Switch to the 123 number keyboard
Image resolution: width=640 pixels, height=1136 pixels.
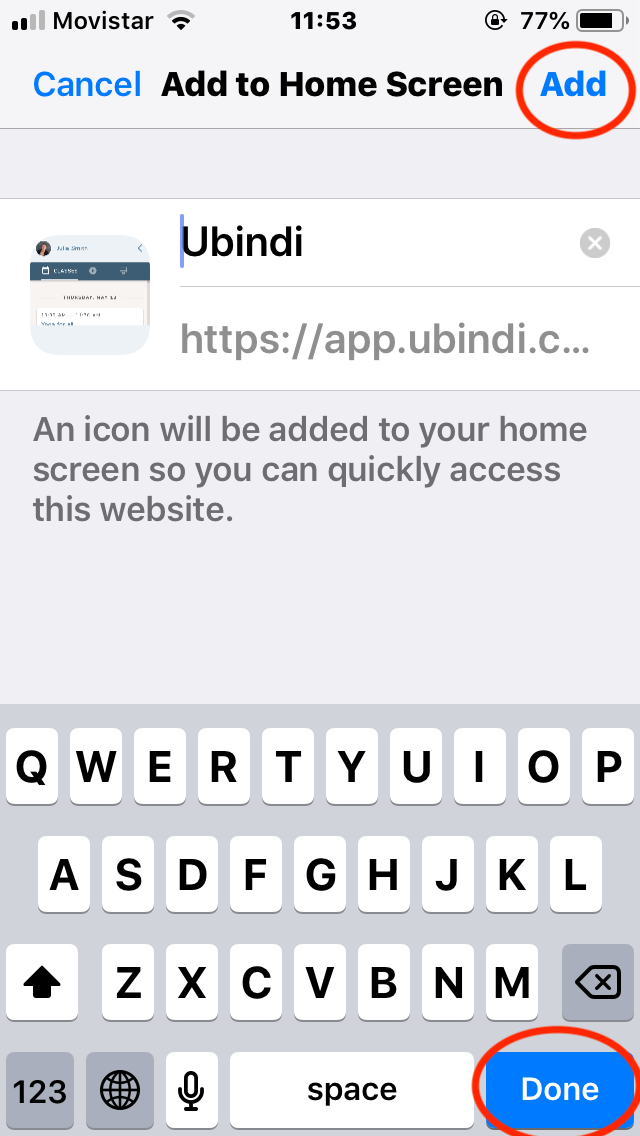[x=40, y=1090]
